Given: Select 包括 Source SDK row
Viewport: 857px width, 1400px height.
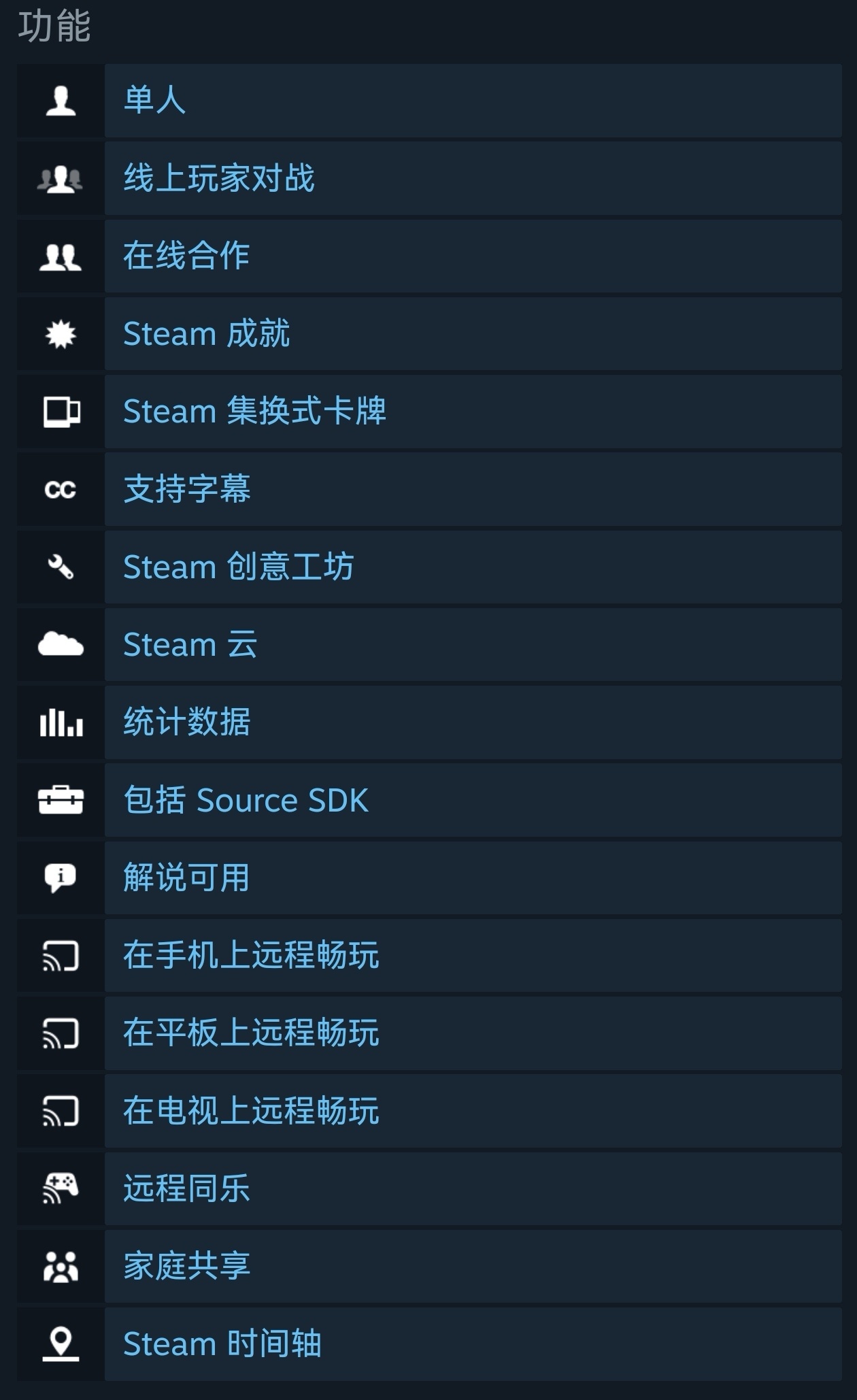Looking at the screenshot, I should click(246, 800).
